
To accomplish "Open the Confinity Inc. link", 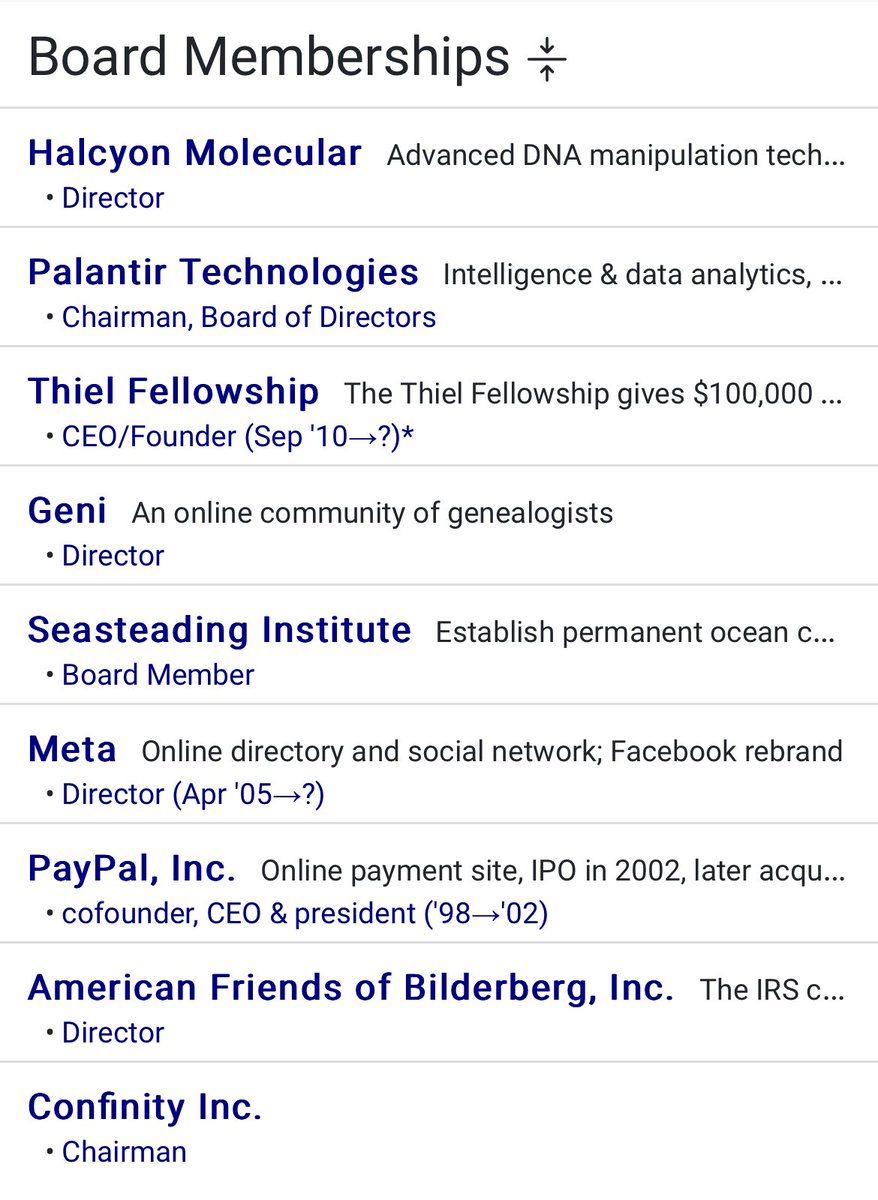I will tap(145, 1107).
